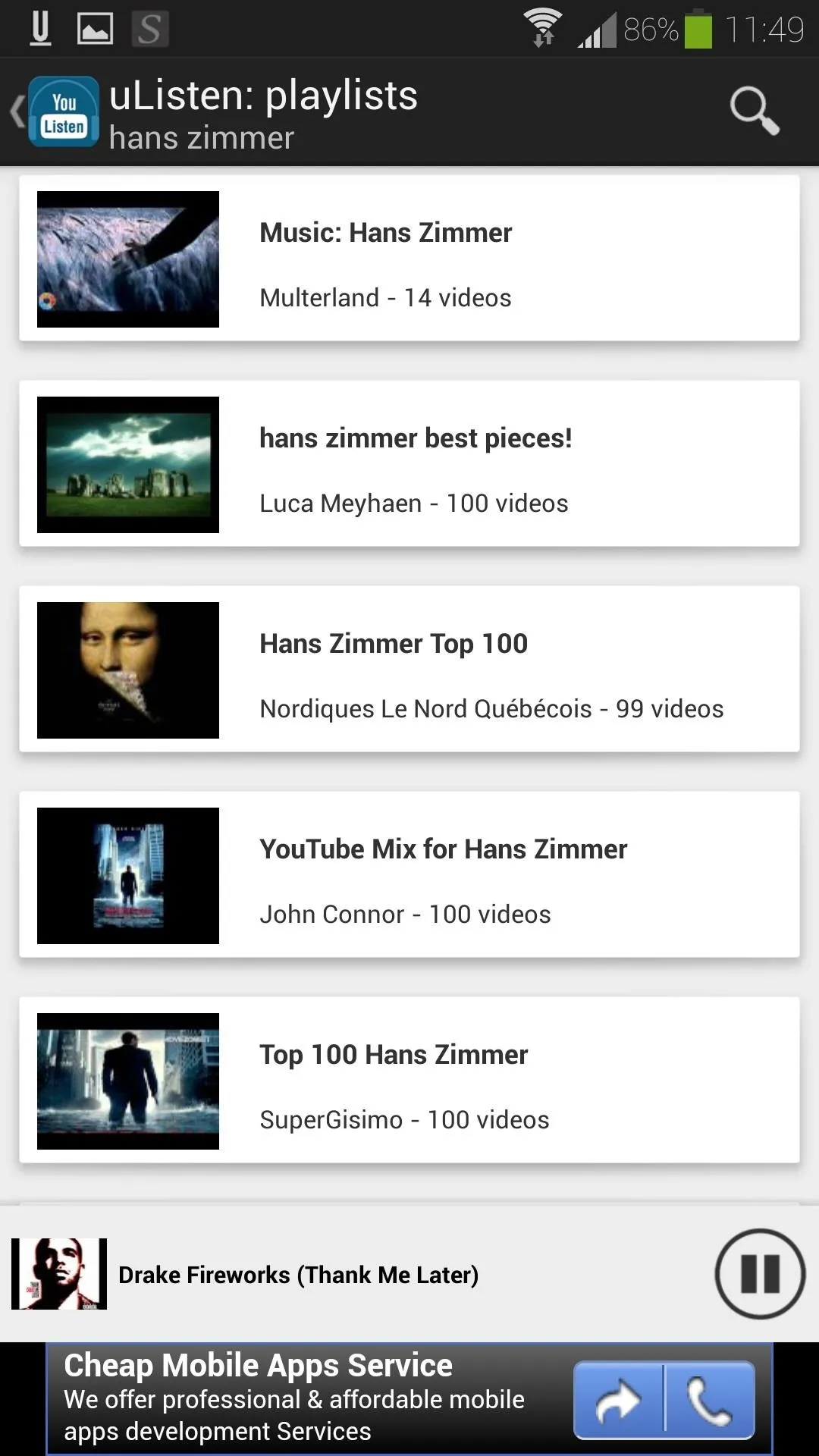Tap the ad's phone call button
Screen dimensions: 819x1456
tap(710, 1400)
